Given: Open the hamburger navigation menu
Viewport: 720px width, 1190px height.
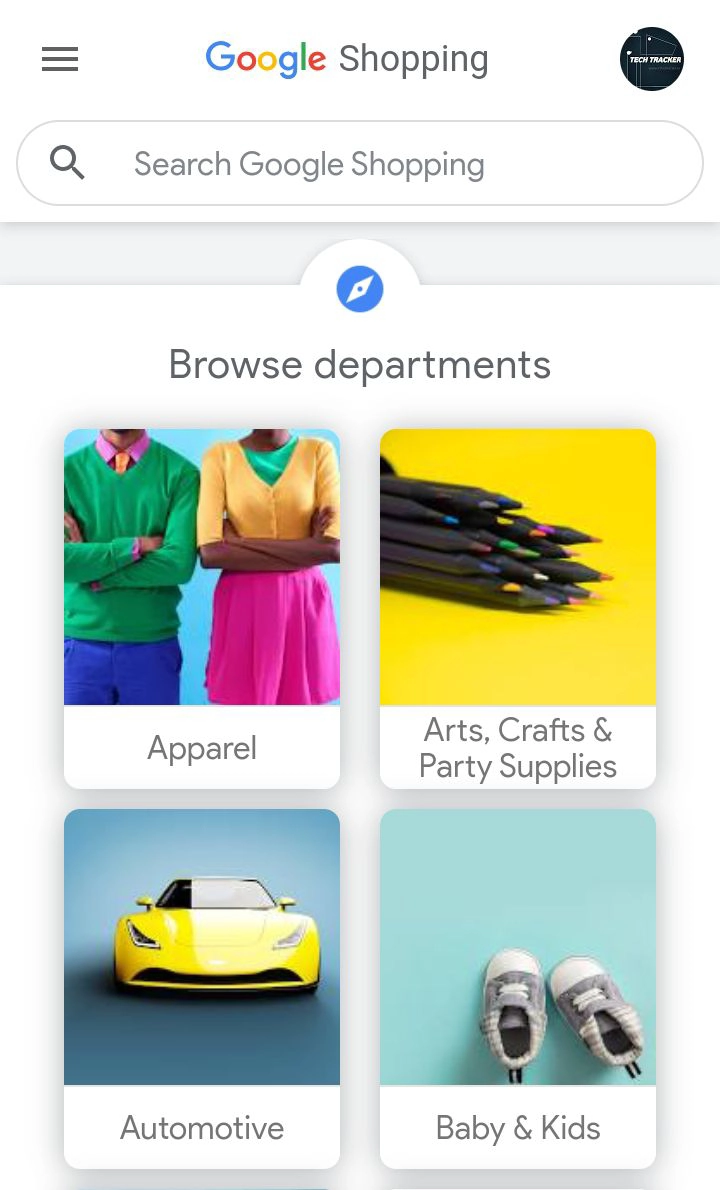Looking at the screenshot, I should pos(60,60).
